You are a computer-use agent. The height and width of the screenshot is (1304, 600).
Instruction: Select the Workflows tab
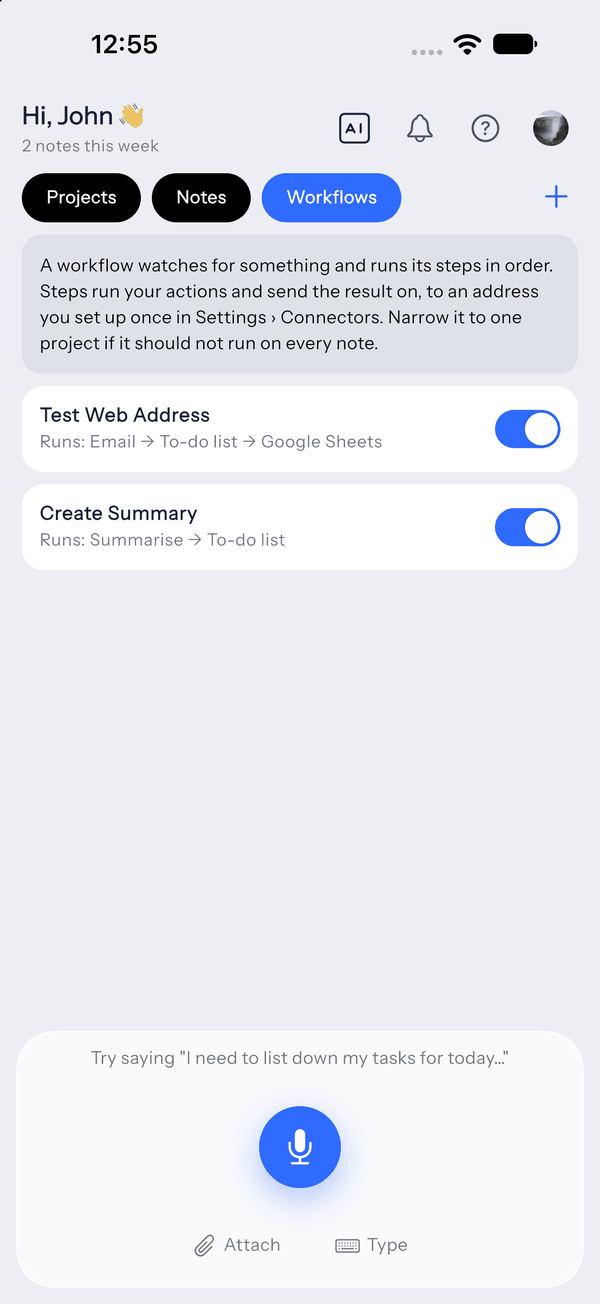[x=332, y=197]
